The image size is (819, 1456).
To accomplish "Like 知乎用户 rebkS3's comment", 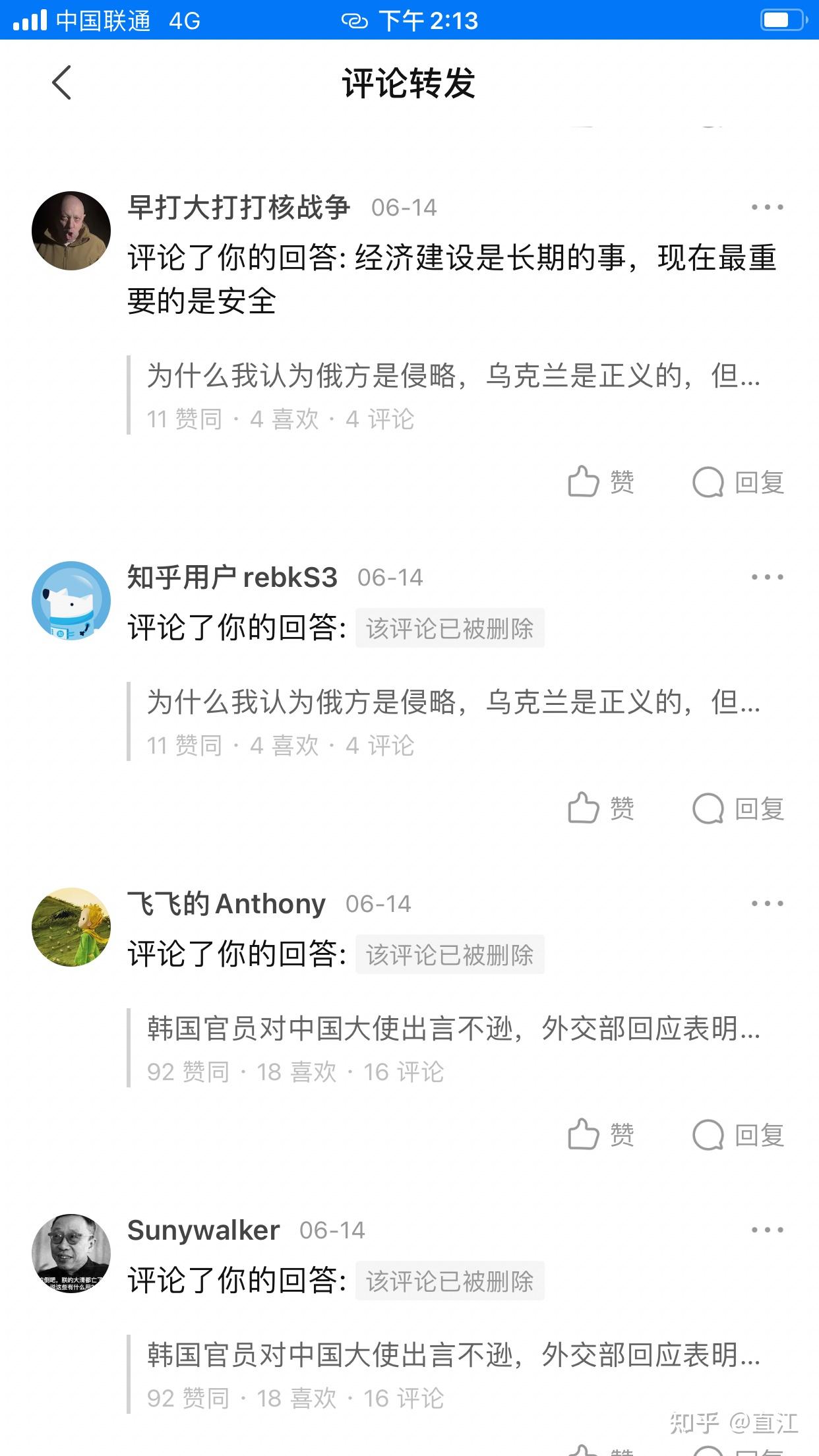I will (601, 808).
